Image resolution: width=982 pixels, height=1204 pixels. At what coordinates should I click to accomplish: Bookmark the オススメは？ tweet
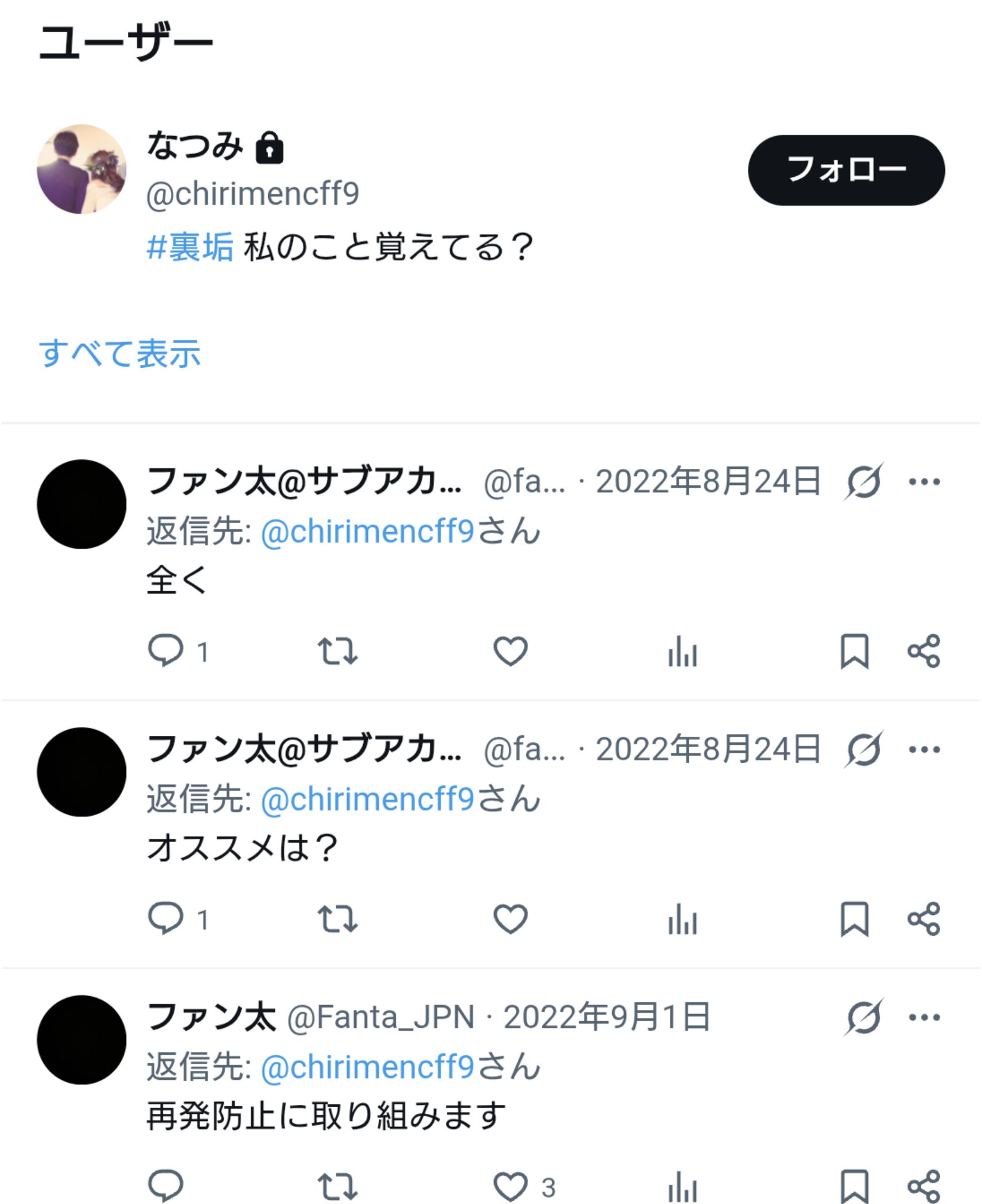[854, 918]
